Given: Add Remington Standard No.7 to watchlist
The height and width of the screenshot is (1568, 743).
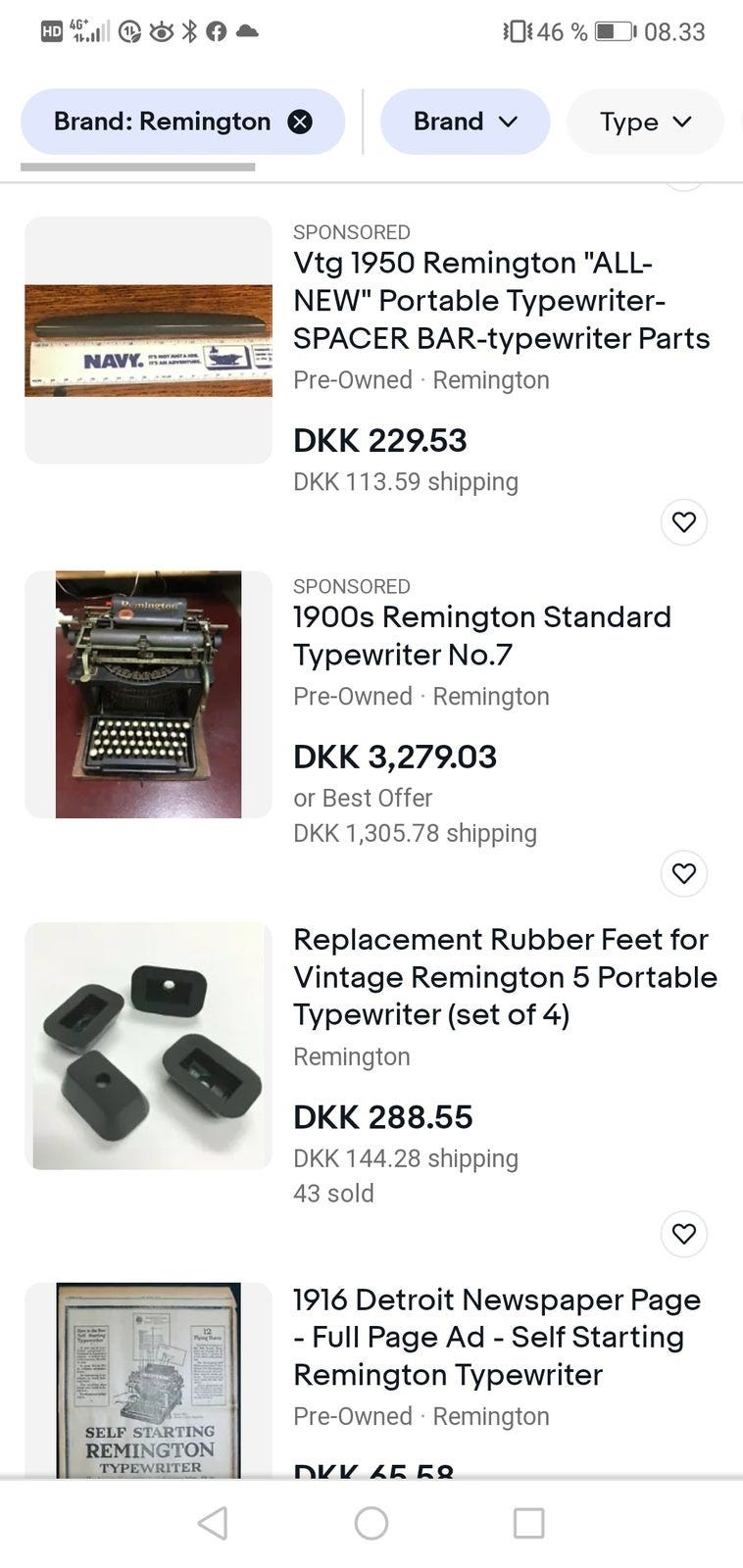Looking at the screenshot, I should 683,873.
